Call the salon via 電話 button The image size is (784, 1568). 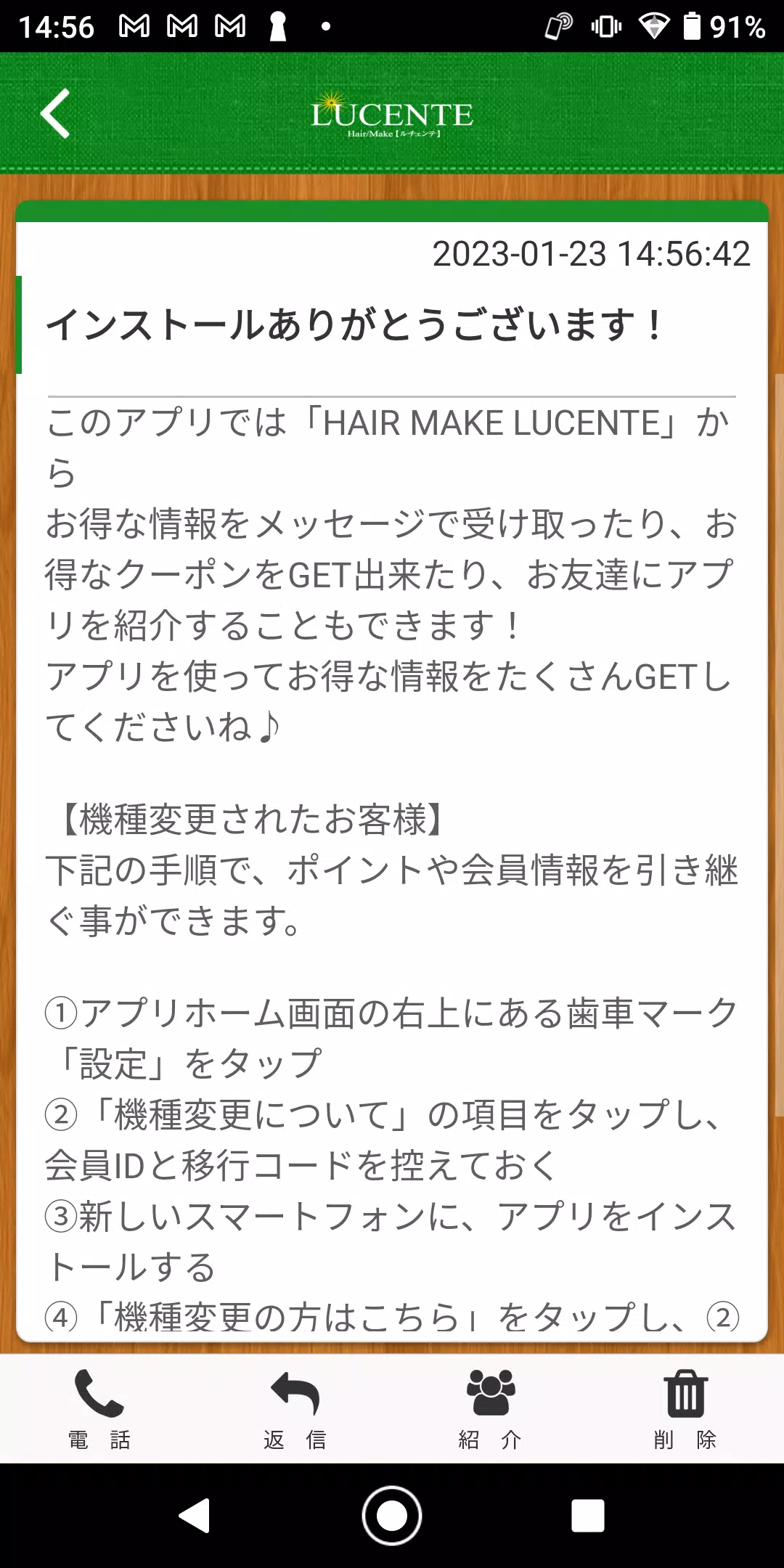click(x=99, y=1408)
